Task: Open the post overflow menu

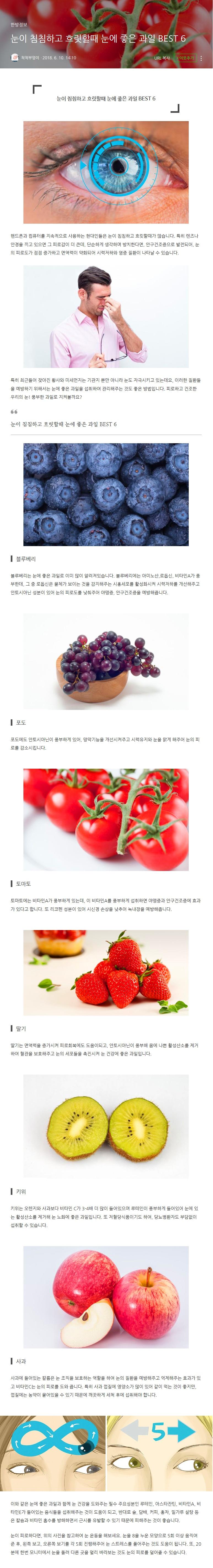Action: point(201,58)
